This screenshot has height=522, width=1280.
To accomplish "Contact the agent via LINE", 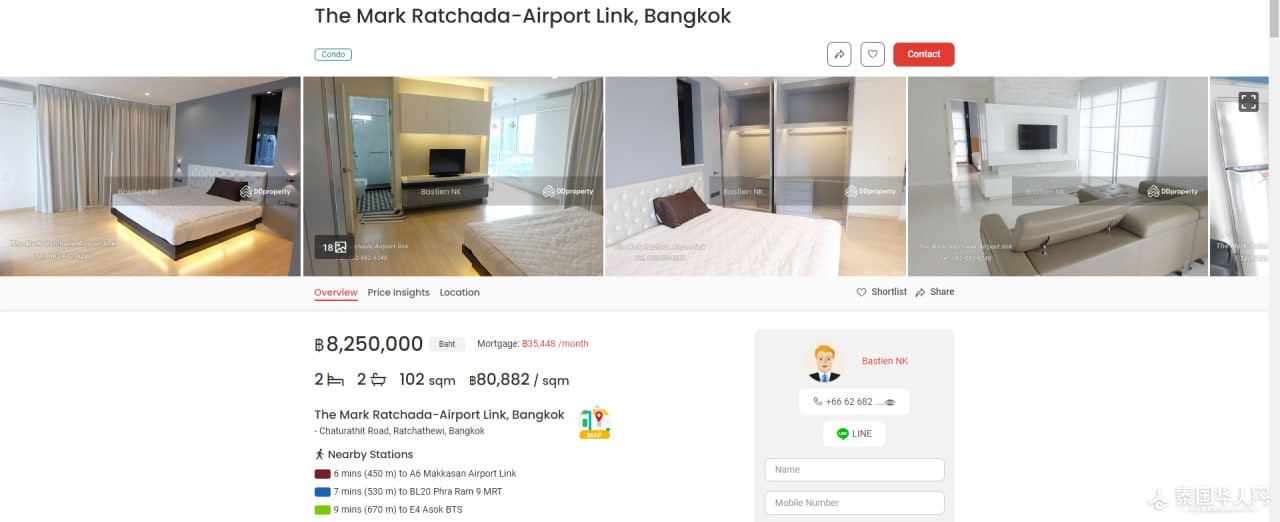I will click(x=853, y=434).
